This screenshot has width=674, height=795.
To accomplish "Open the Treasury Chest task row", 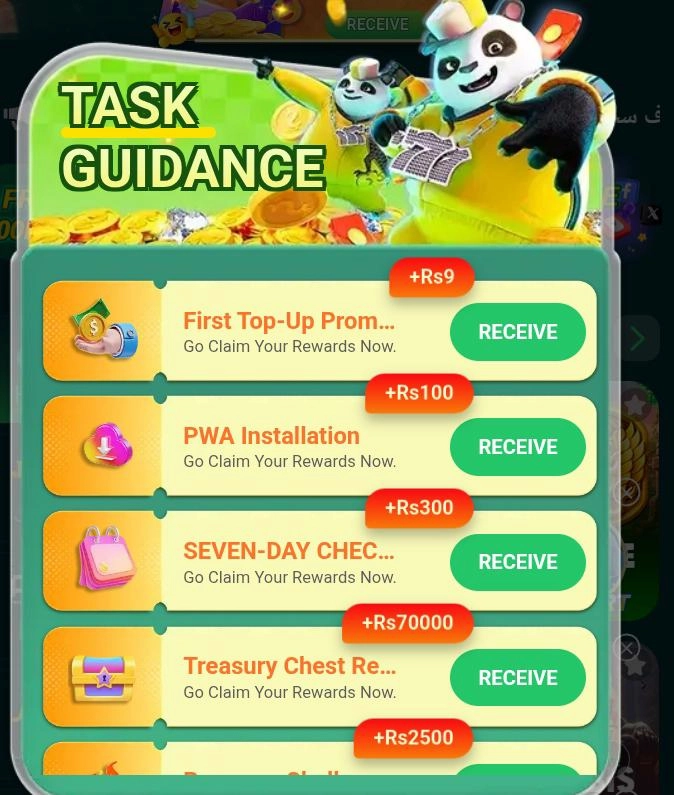I will pos(289,677).
